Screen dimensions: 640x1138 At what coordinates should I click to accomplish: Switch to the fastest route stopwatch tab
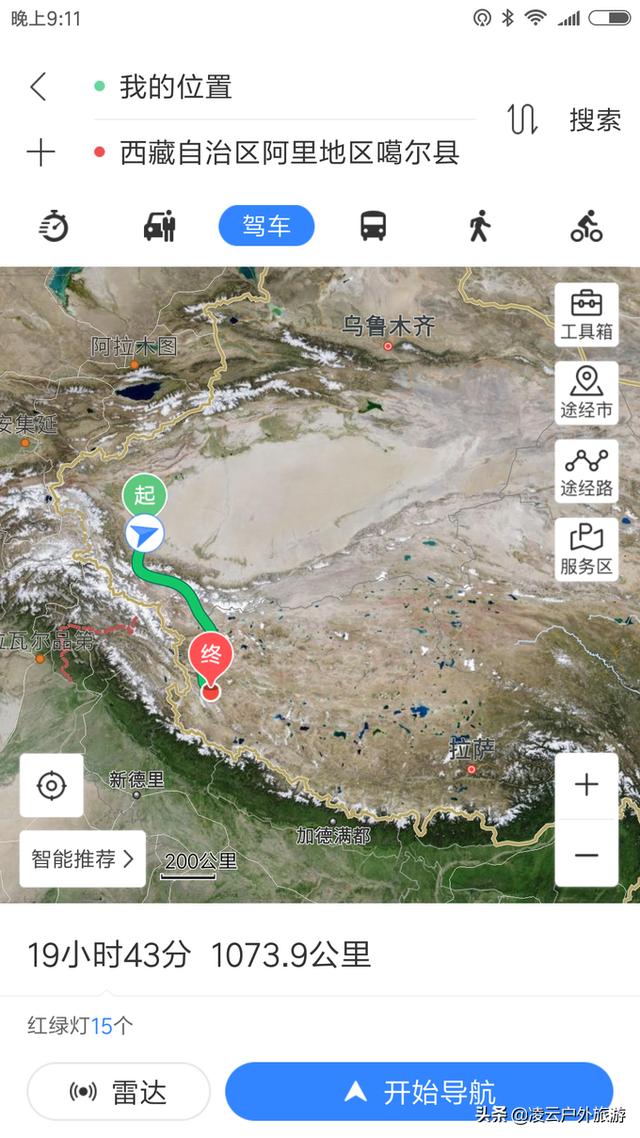(54, 226)
